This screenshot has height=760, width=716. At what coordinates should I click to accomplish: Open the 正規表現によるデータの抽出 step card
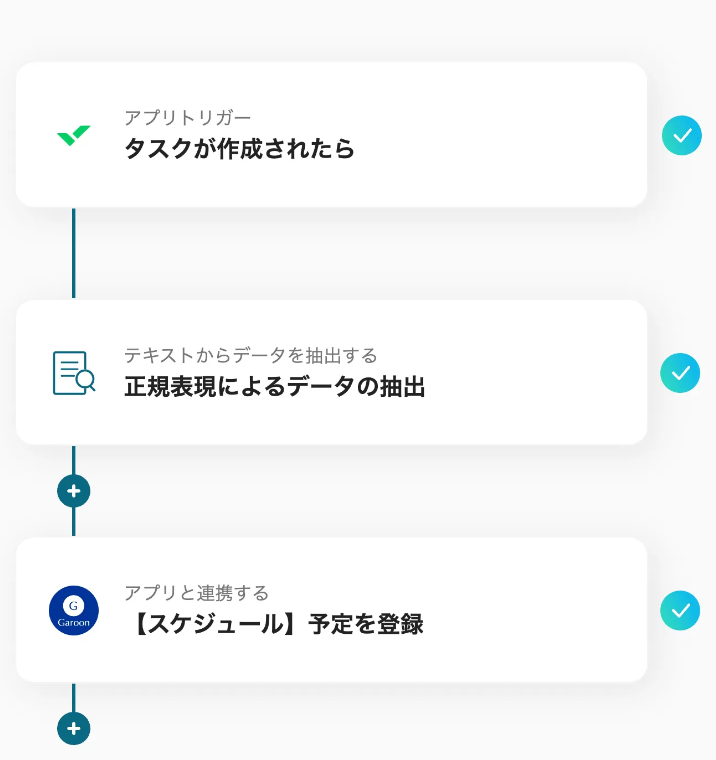(330, 372)
